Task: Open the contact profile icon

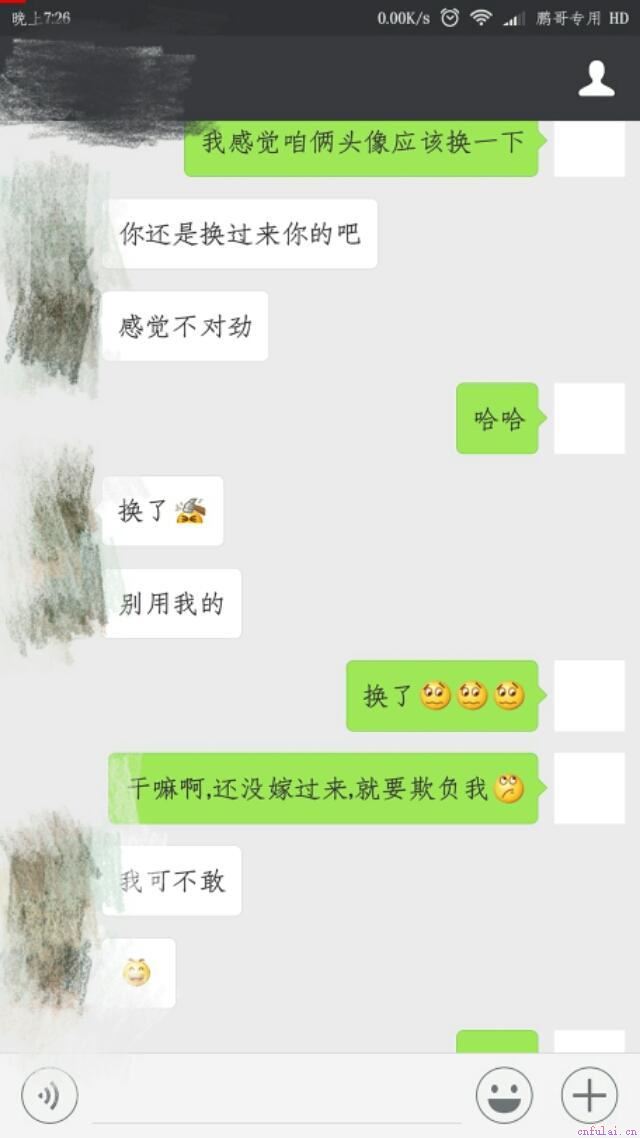Action: (596, 79)
